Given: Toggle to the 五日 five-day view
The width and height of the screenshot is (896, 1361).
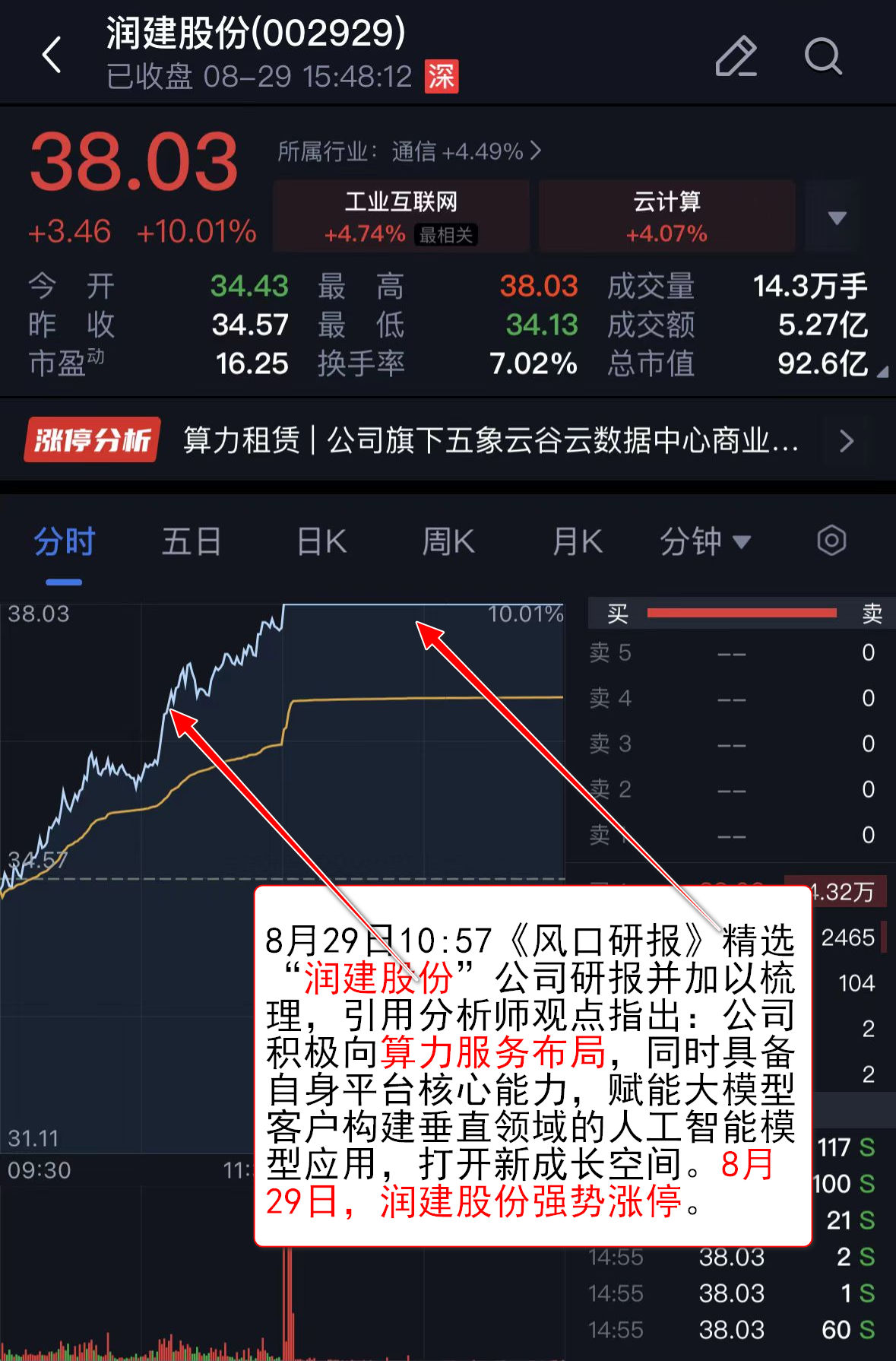Looking at the screenshot, I should click(192, 541).
